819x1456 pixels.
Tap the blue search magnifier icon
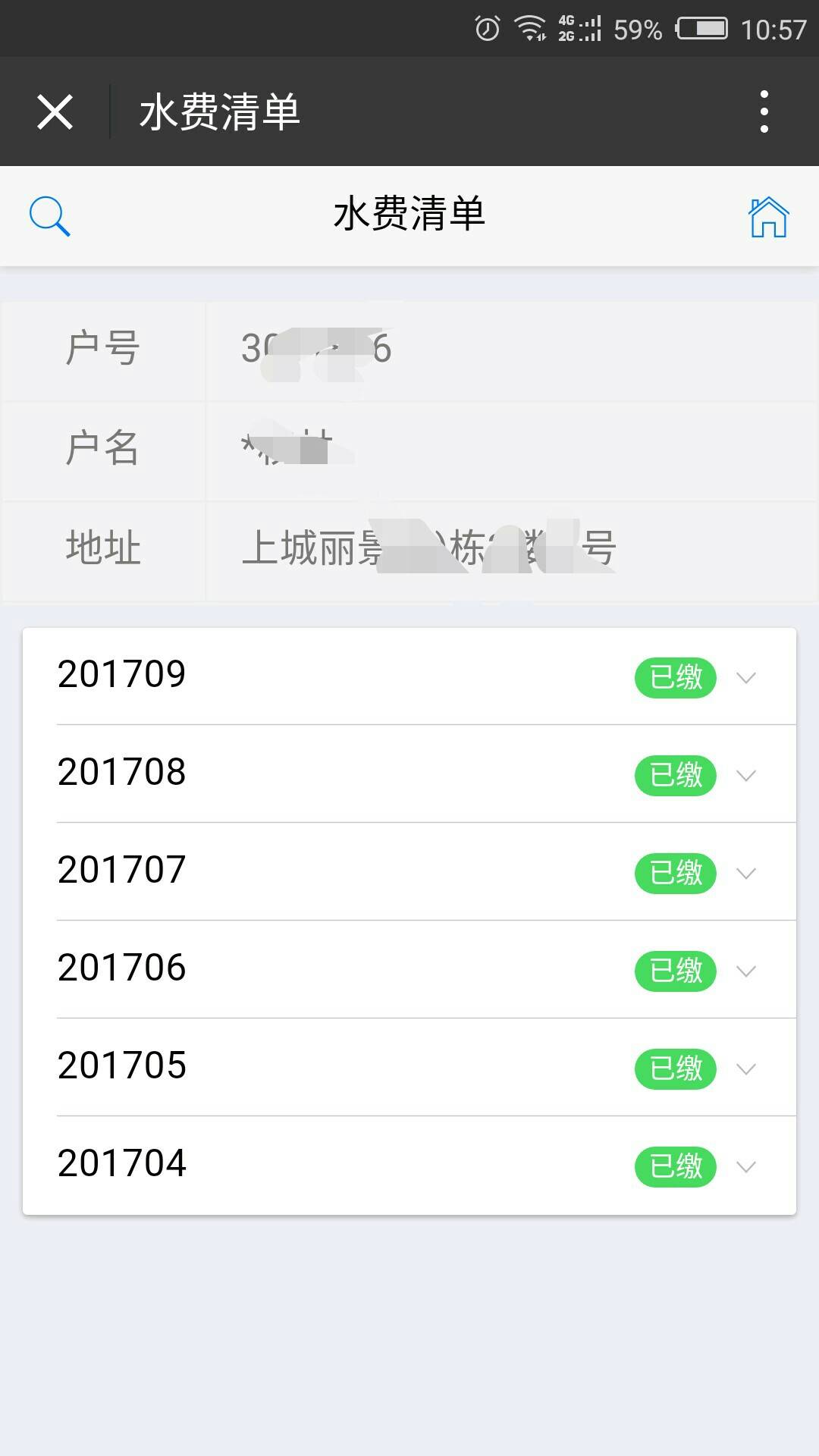click(50, 216)
